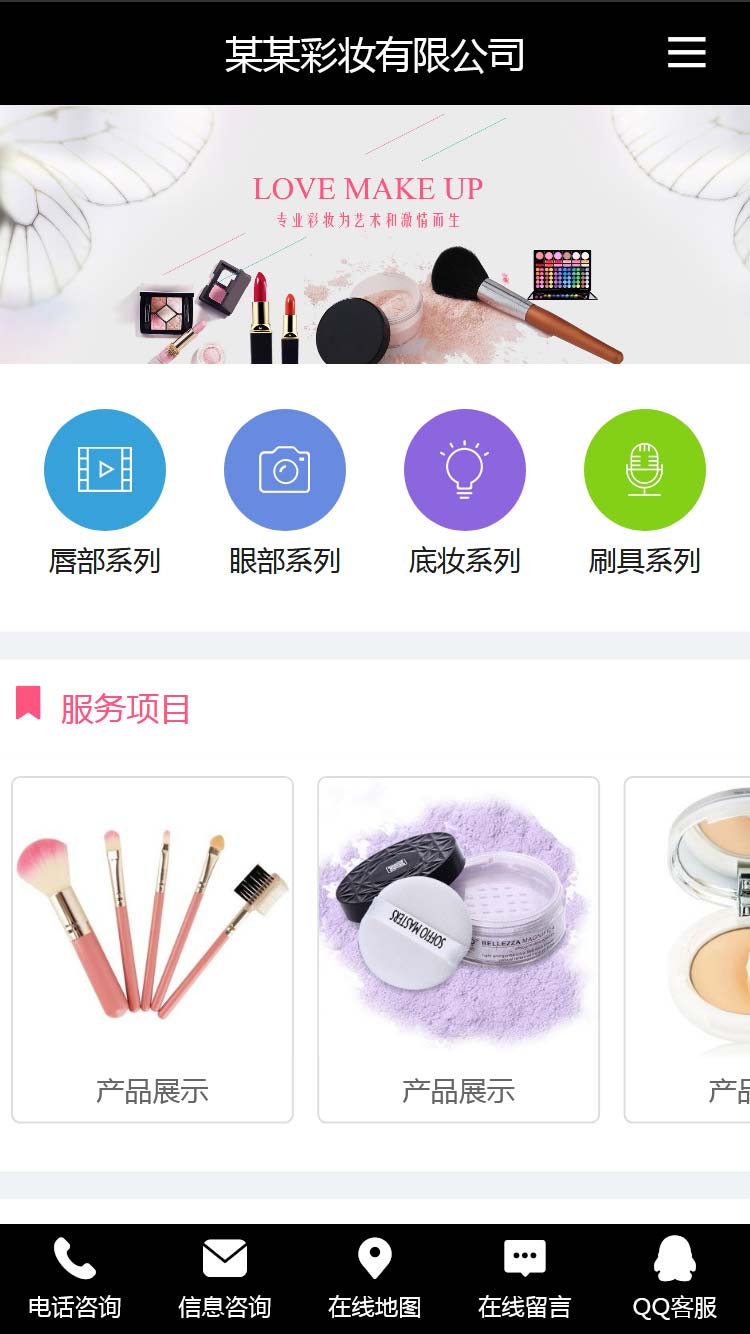
Task: Tap 电话咨询 to call
Action: click(x=75, y=1278)
